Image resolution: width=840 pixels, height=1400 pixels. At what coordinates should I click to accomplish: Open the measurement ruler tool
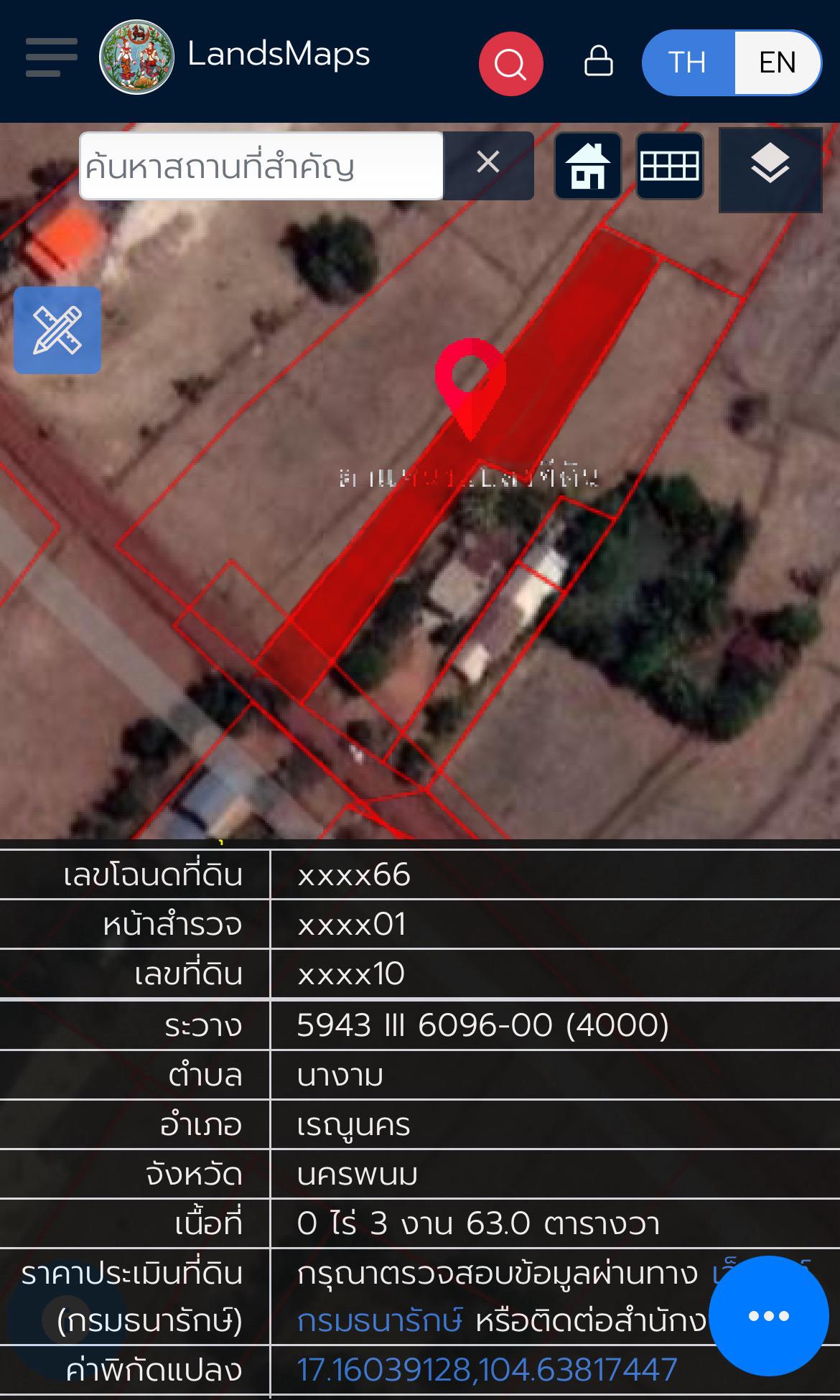coord(57,330)
